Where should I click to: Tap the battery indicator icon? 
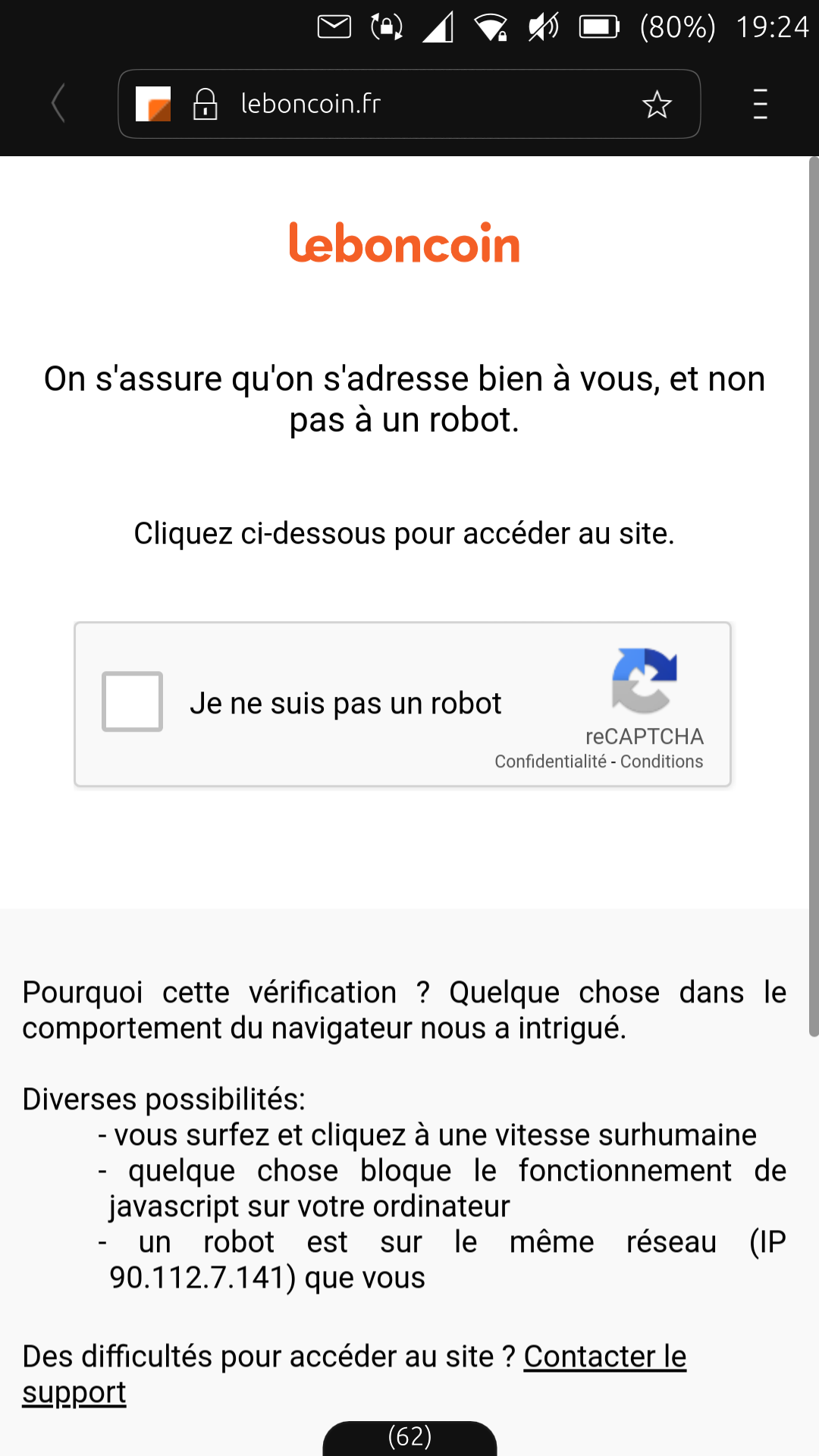pos(598,27)
